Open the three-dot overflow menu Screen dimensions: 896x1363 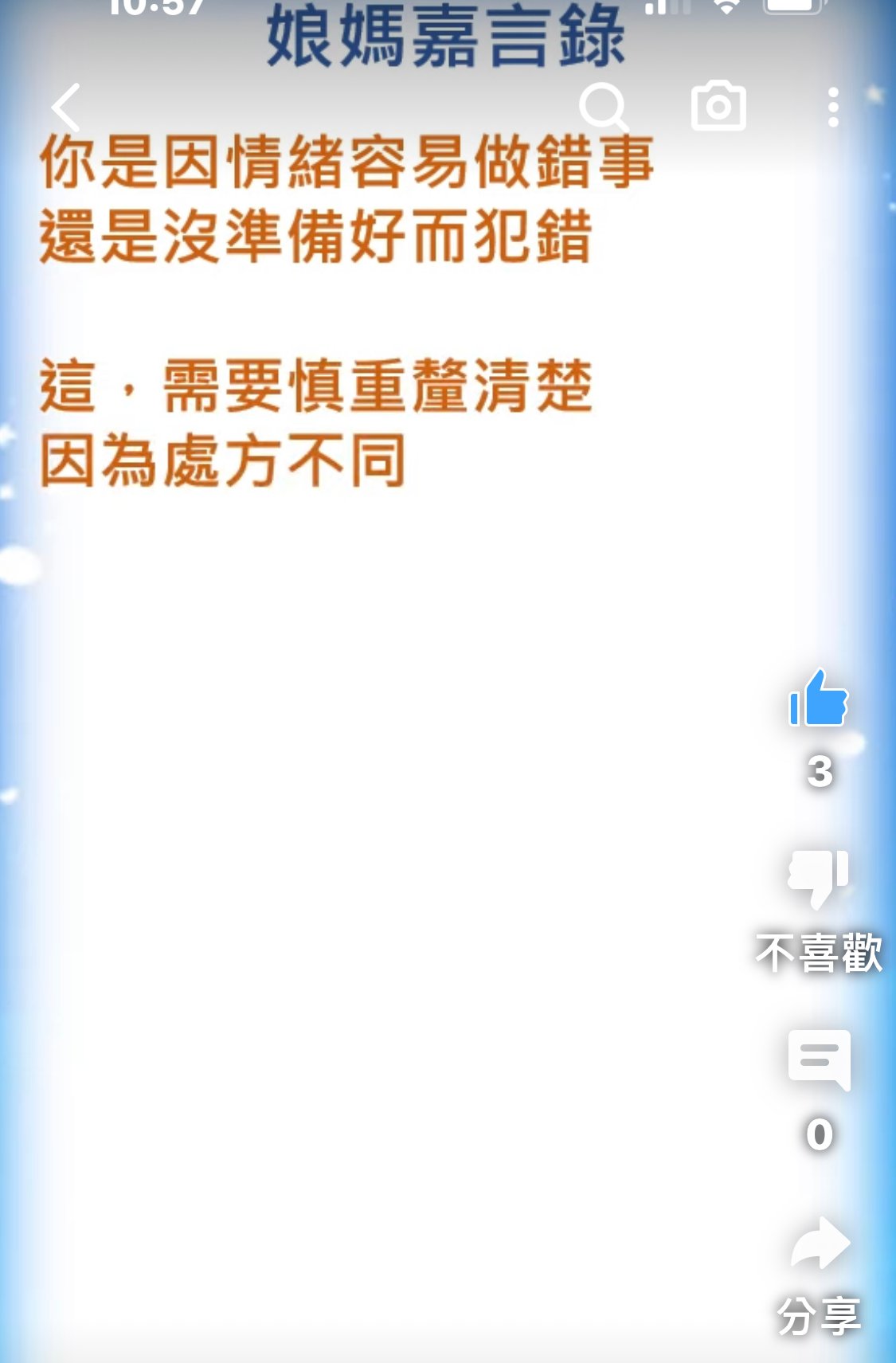pos(833,107)
